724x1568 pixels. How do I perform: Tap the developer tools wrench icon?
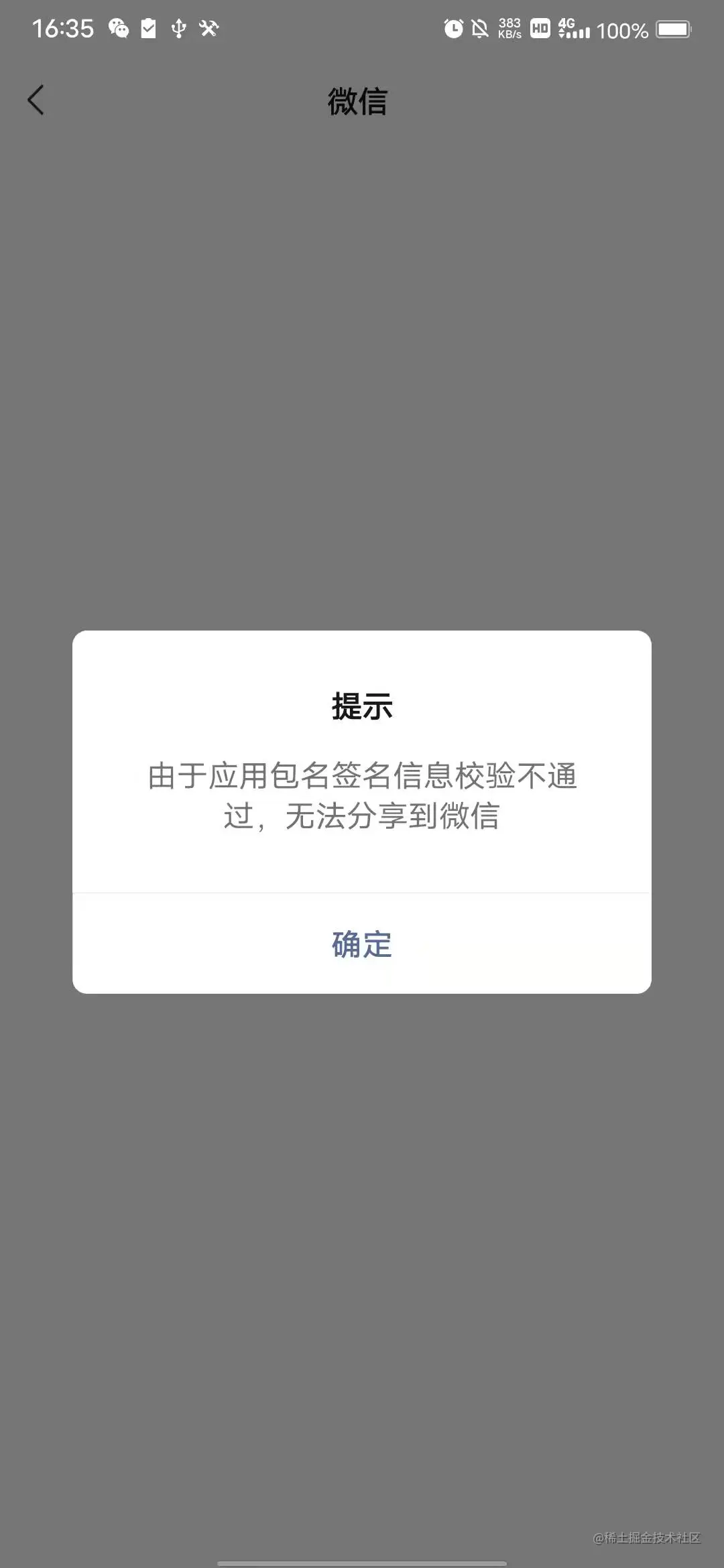click(208, 29)
